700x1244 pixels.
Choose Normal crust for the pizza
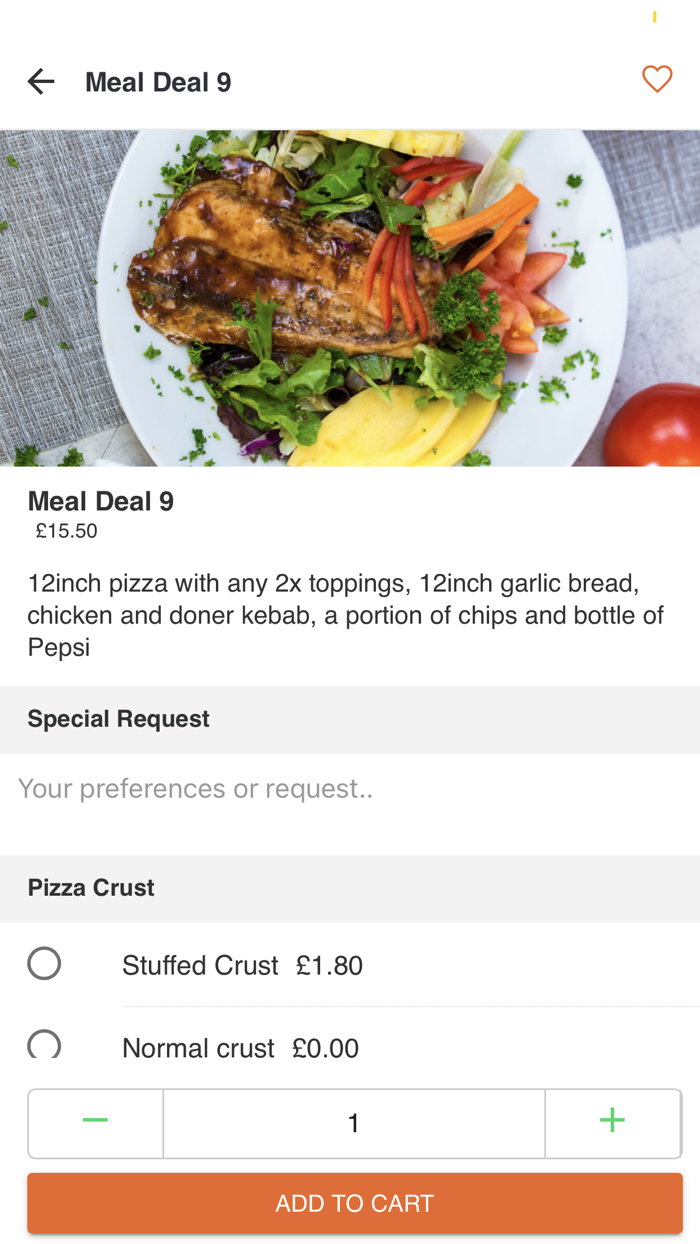(44, 1045)
